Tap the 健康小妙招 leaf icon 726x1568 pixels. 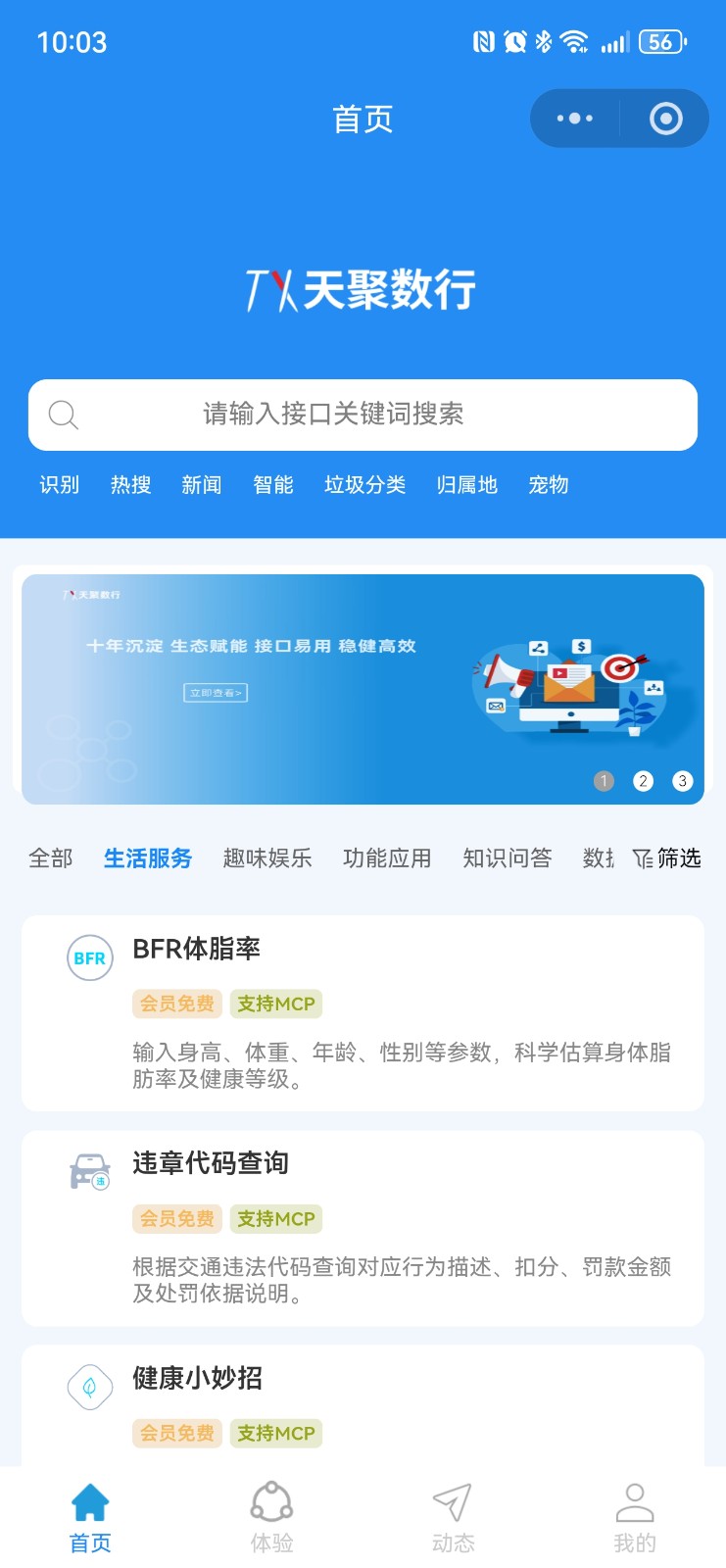point(89,1387)
